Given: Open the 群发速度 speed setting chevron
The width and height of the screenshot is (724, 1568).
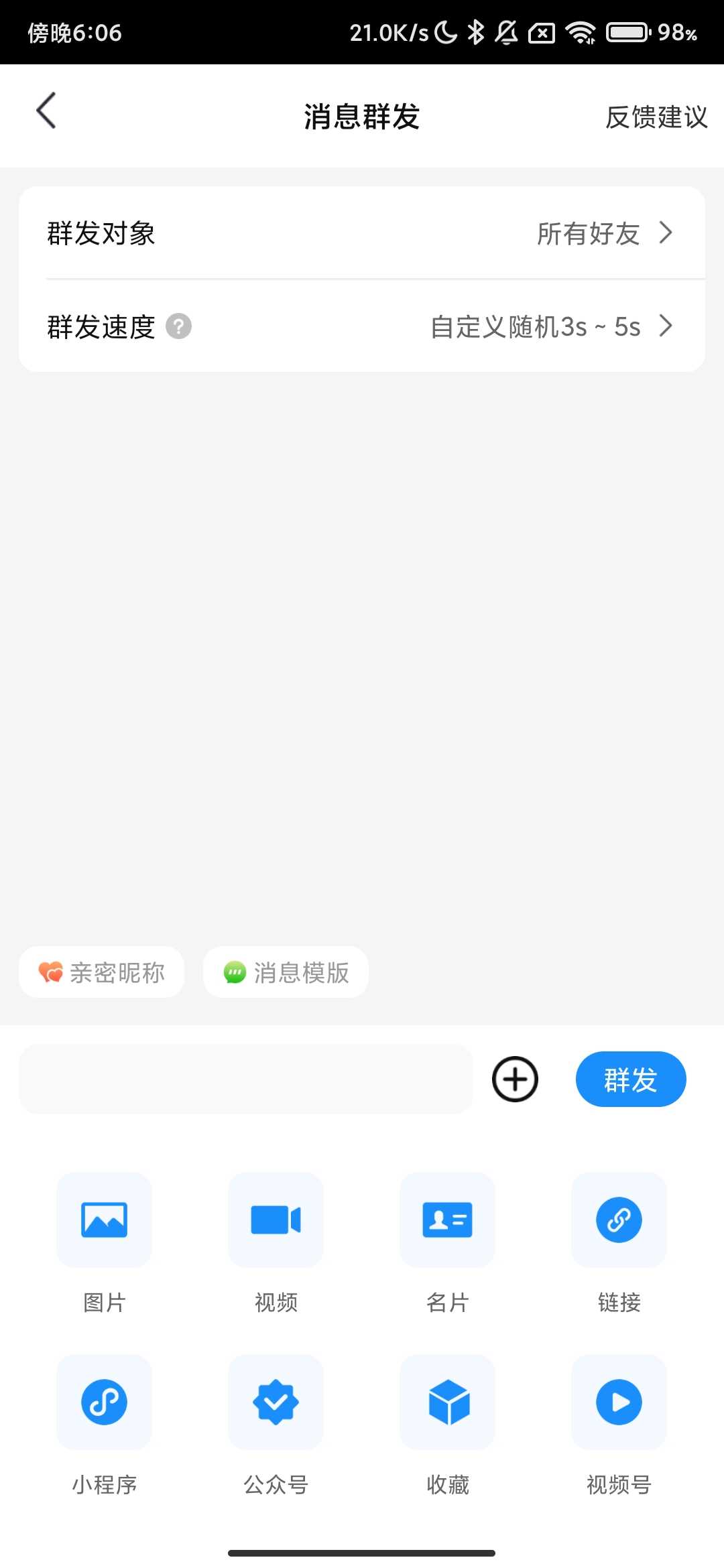Looking at the screenshot, I should coord(666,327).
